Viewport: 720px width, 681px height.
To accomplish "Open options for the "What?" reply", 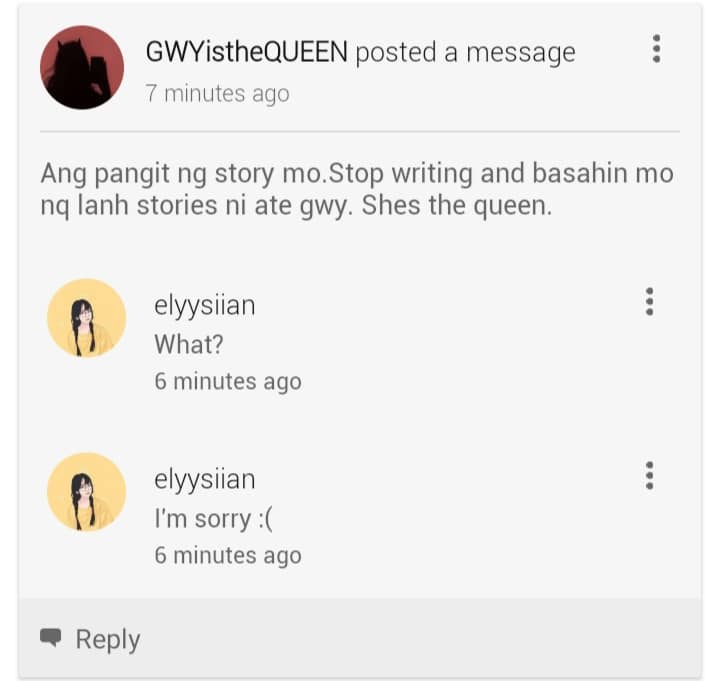I will pos(649,302).
